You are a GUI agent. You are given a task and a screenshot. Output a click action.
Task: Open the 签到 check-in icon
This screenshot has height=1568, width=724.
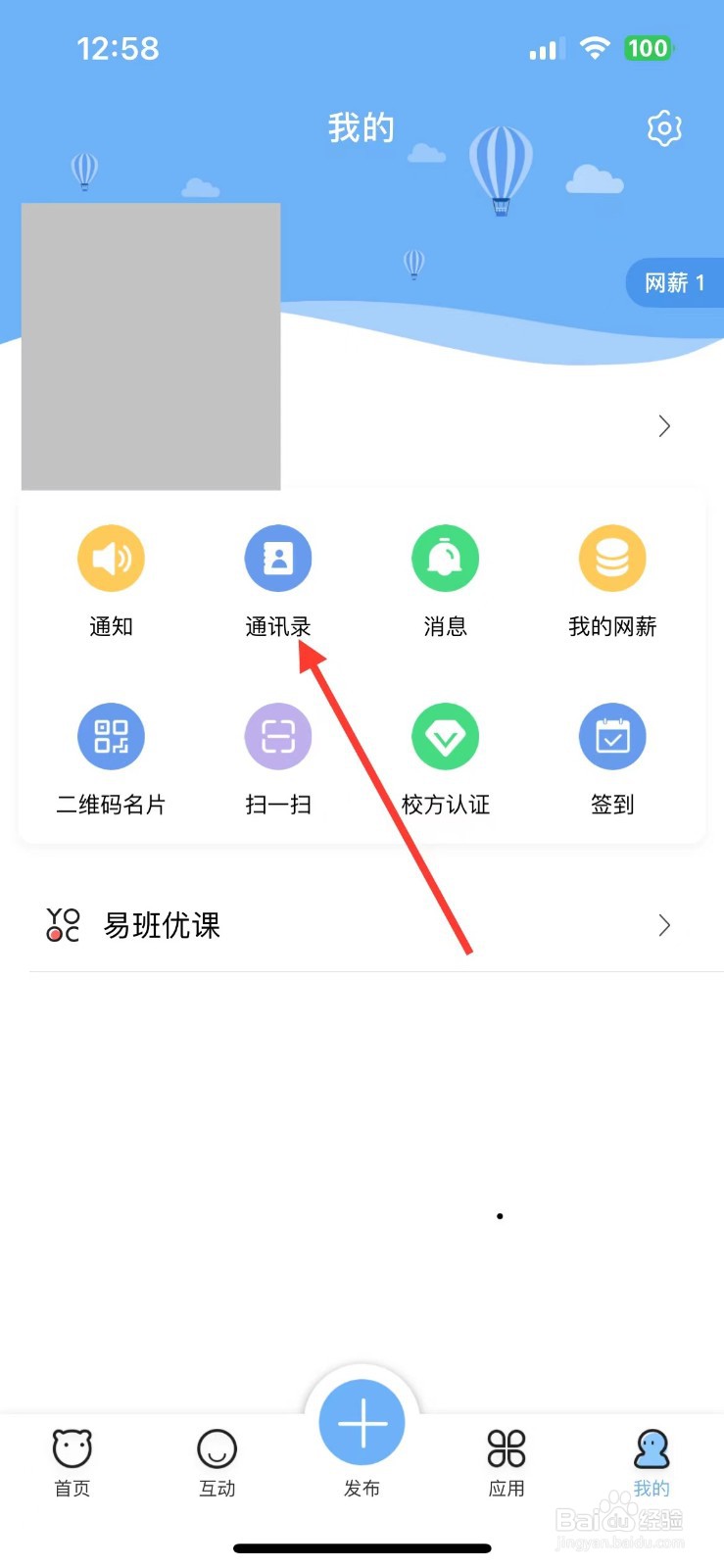tap(612, 736)
